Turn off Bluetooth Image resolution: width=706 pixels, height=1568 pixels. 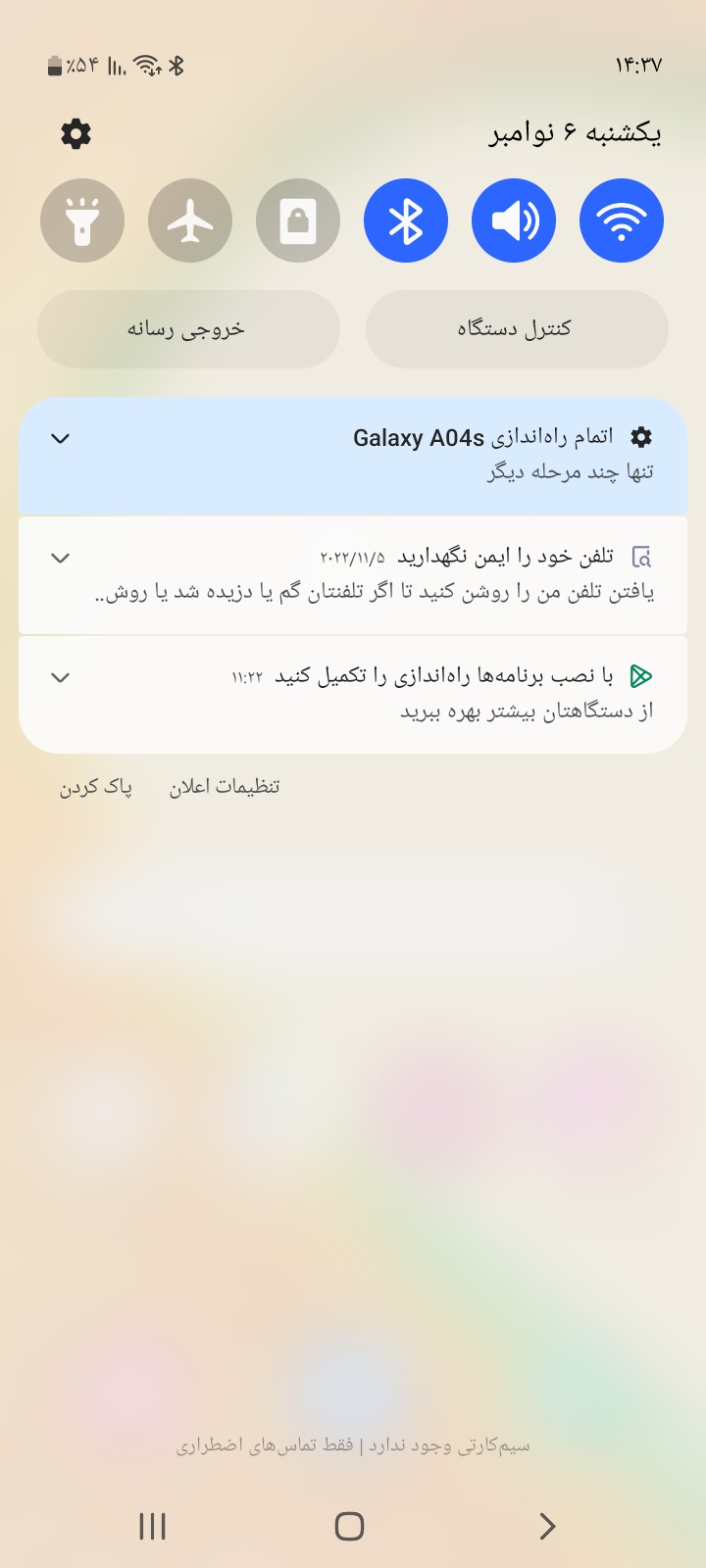pyautogui.click(x=406, y=220)
